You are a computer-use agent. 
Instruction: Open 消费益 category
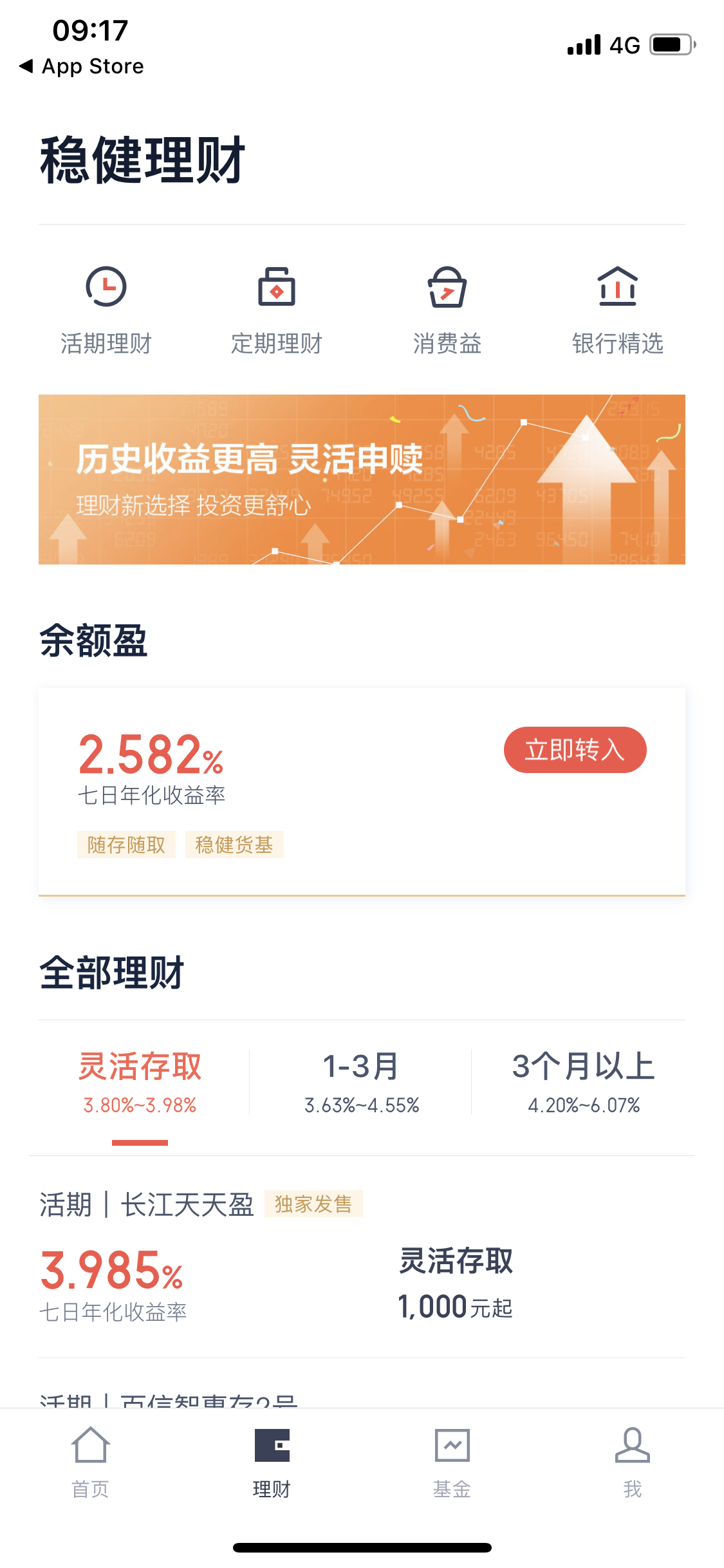tap(447, 310)
